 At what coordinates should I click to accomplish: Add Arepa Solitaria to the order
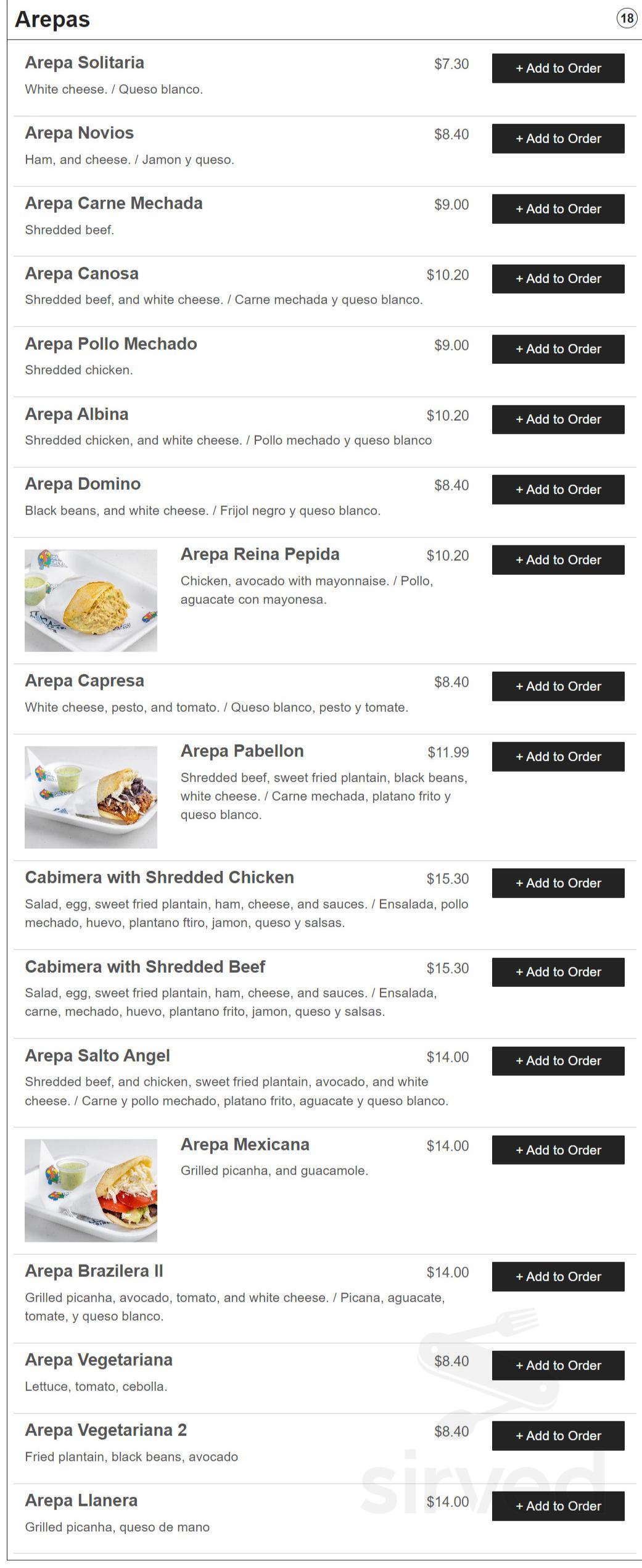pos(557,68)
